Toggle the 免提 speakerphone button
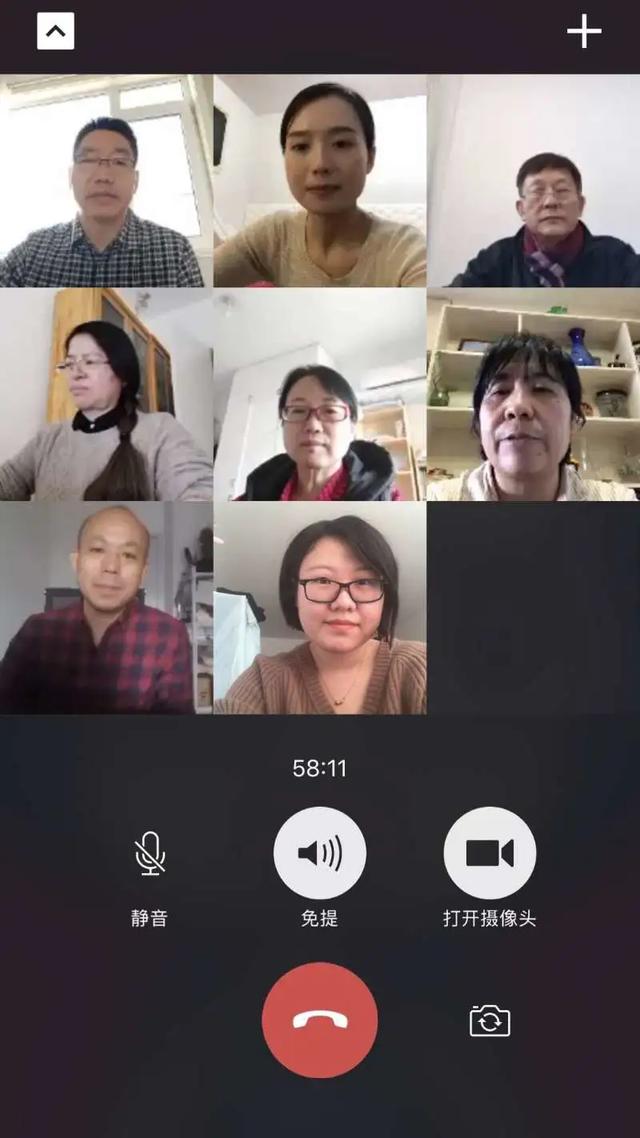This screenshot has height=1138, width=640. click(320, 853)
